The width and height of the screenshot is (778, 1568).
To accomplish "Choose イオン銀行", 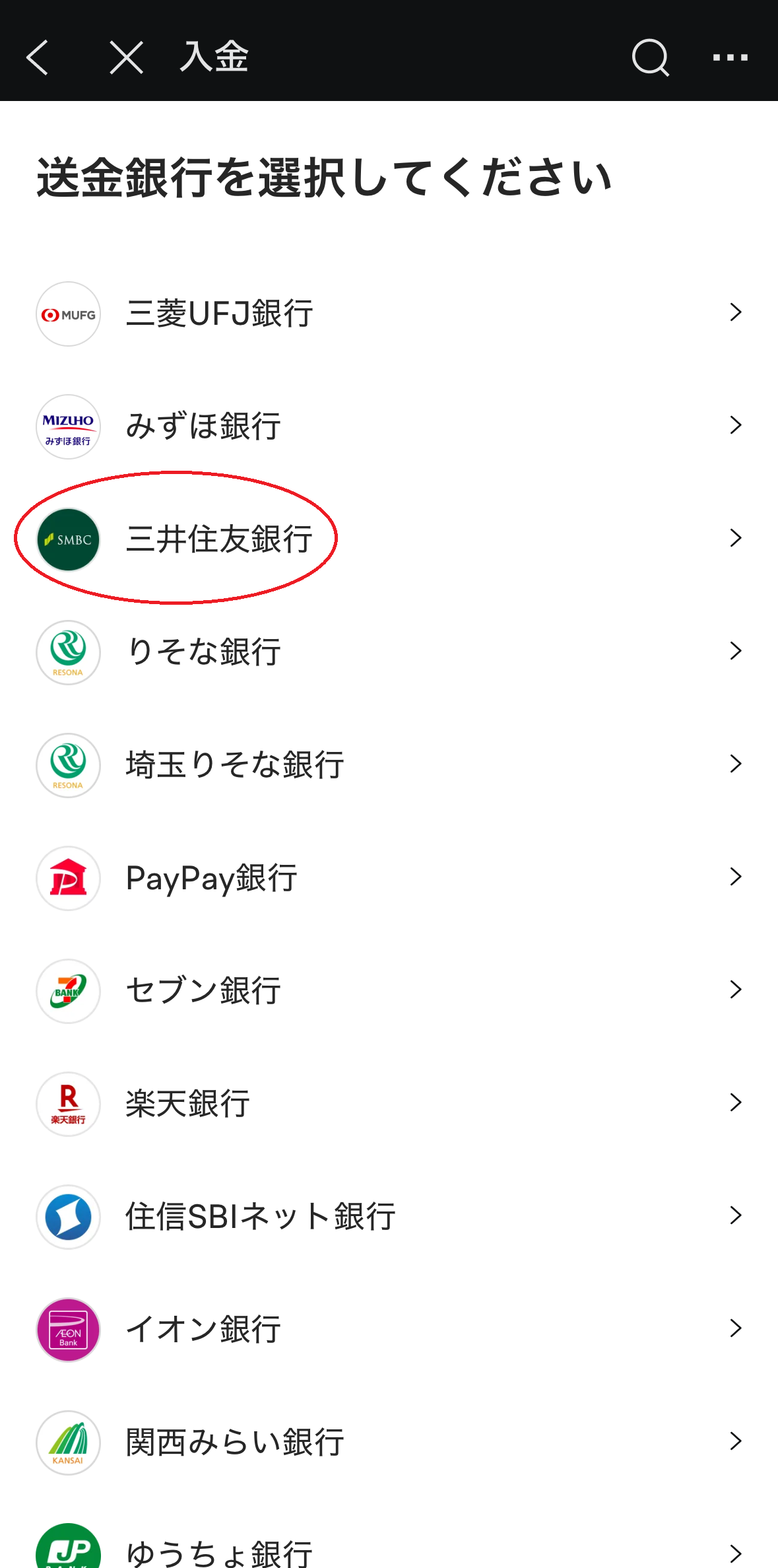I will tap(389, 1330).
